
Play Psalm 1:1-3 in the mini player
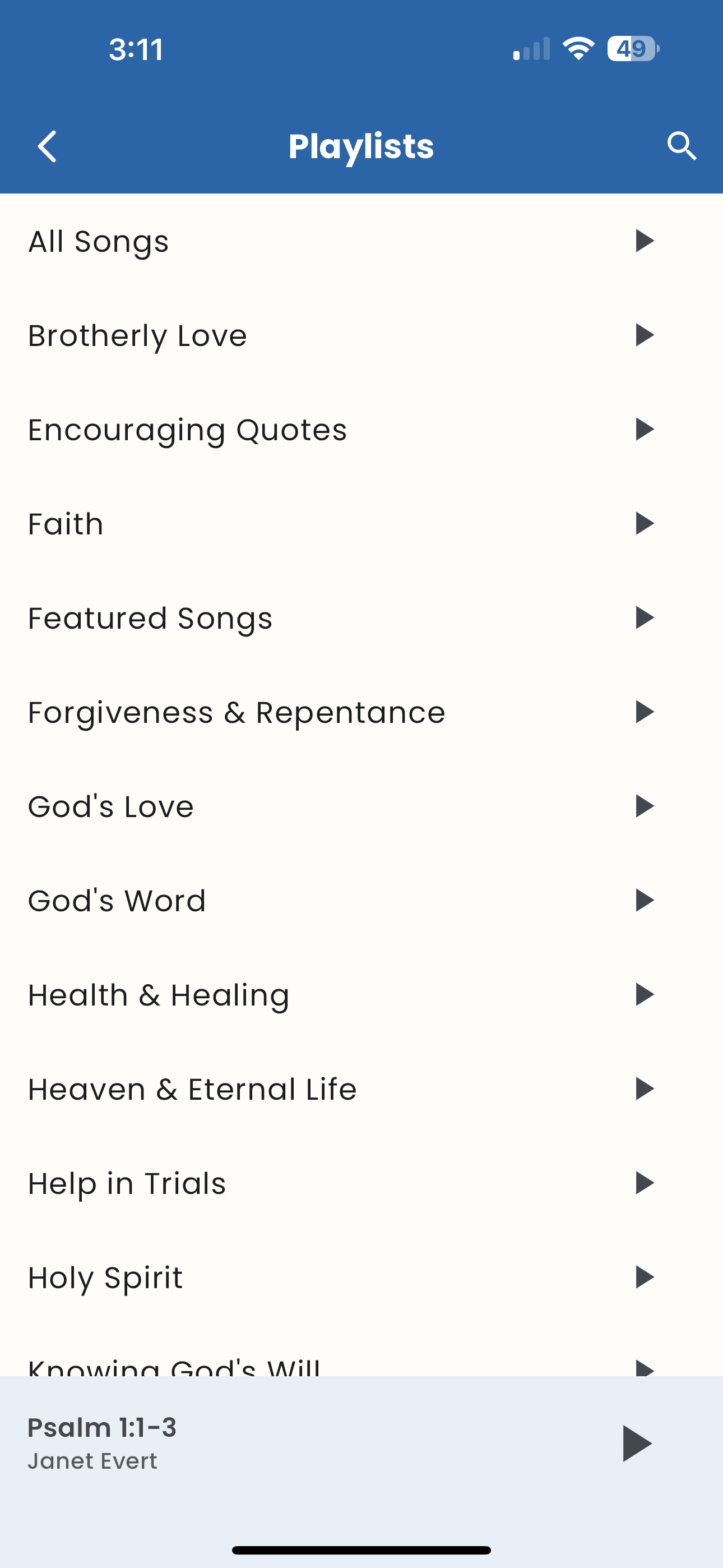coord(637,1443)
